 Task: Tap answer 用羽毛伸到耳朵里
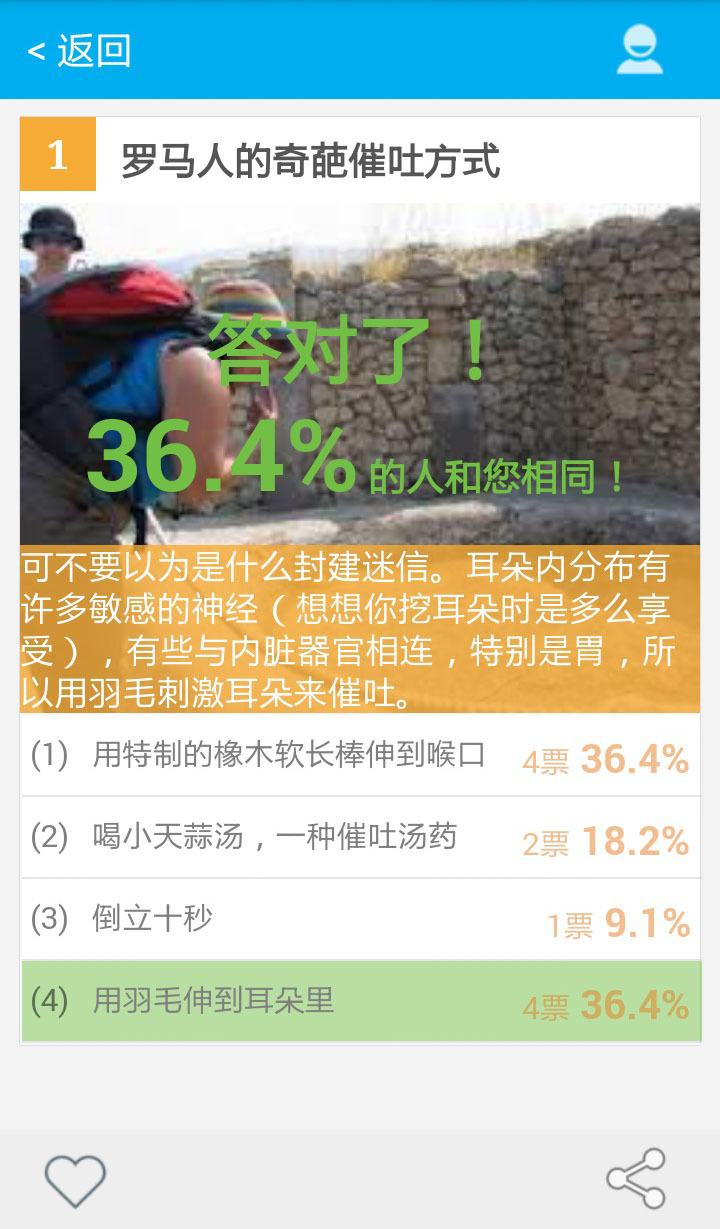pyautogui.click(x=360, y=1001)
